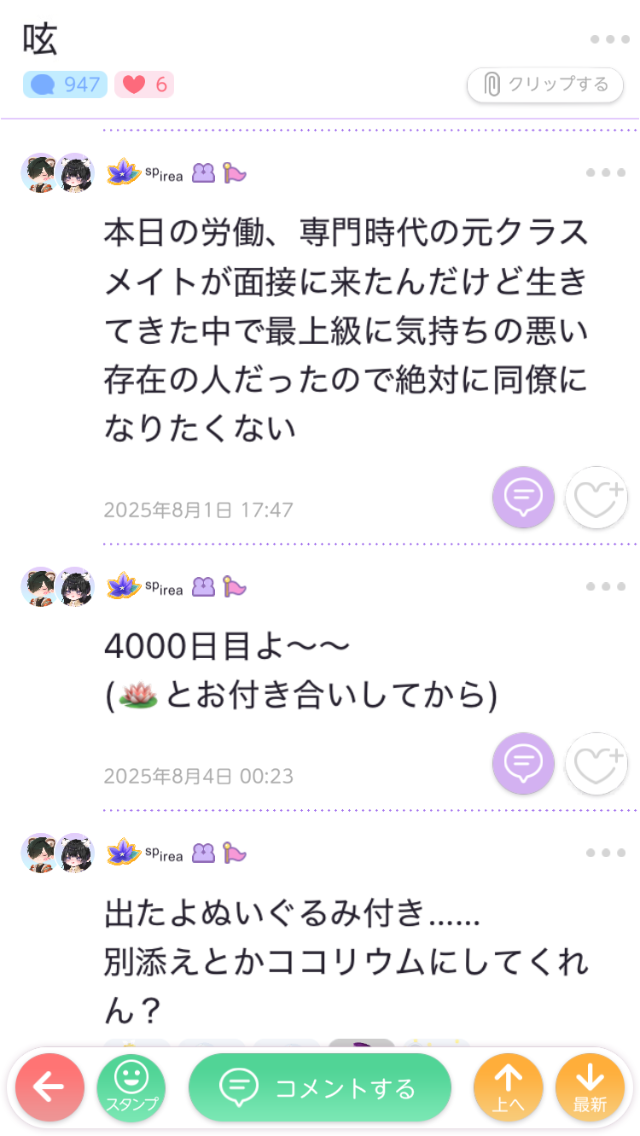Like the 本日の労働 post
This screenshot has height=1136, width=640.
pyautogui.click(x=596, y=497)
